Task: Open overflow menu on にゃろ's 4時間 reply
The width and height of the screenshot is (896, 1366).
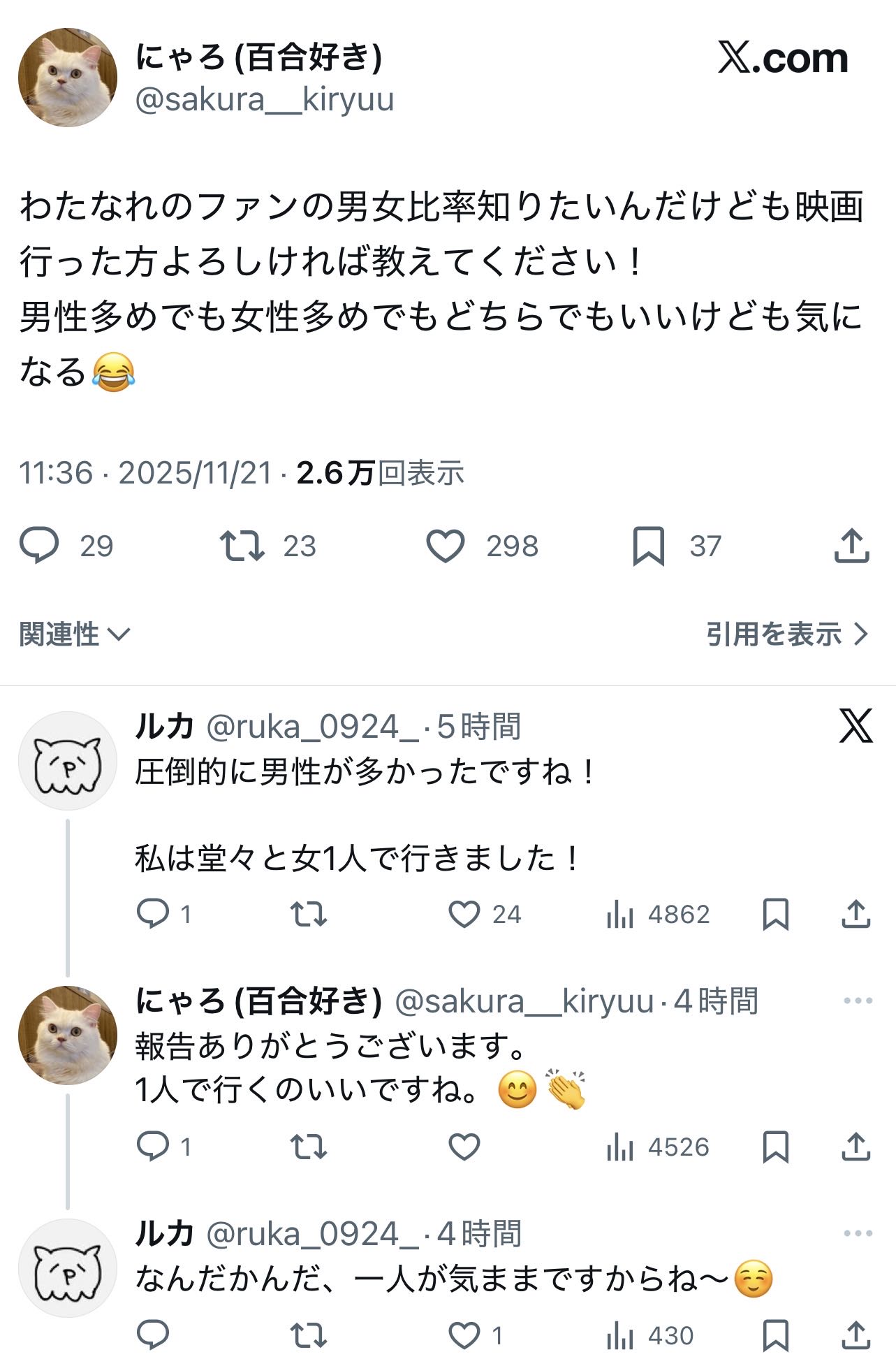Action: pyautogui.click(x=858, y=1001)
